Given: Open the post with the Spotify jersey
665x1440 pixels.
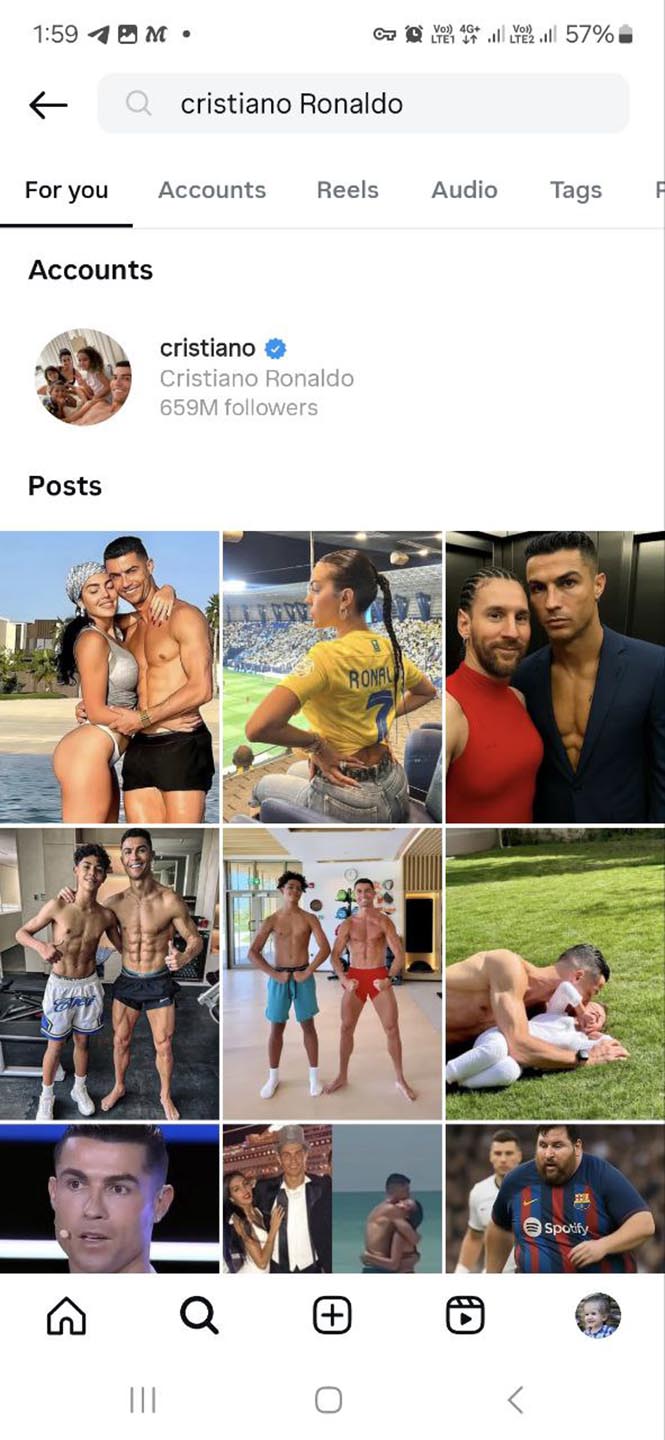Looking at the screenshot, I should pyautogui.click(x=555, y=1198).
